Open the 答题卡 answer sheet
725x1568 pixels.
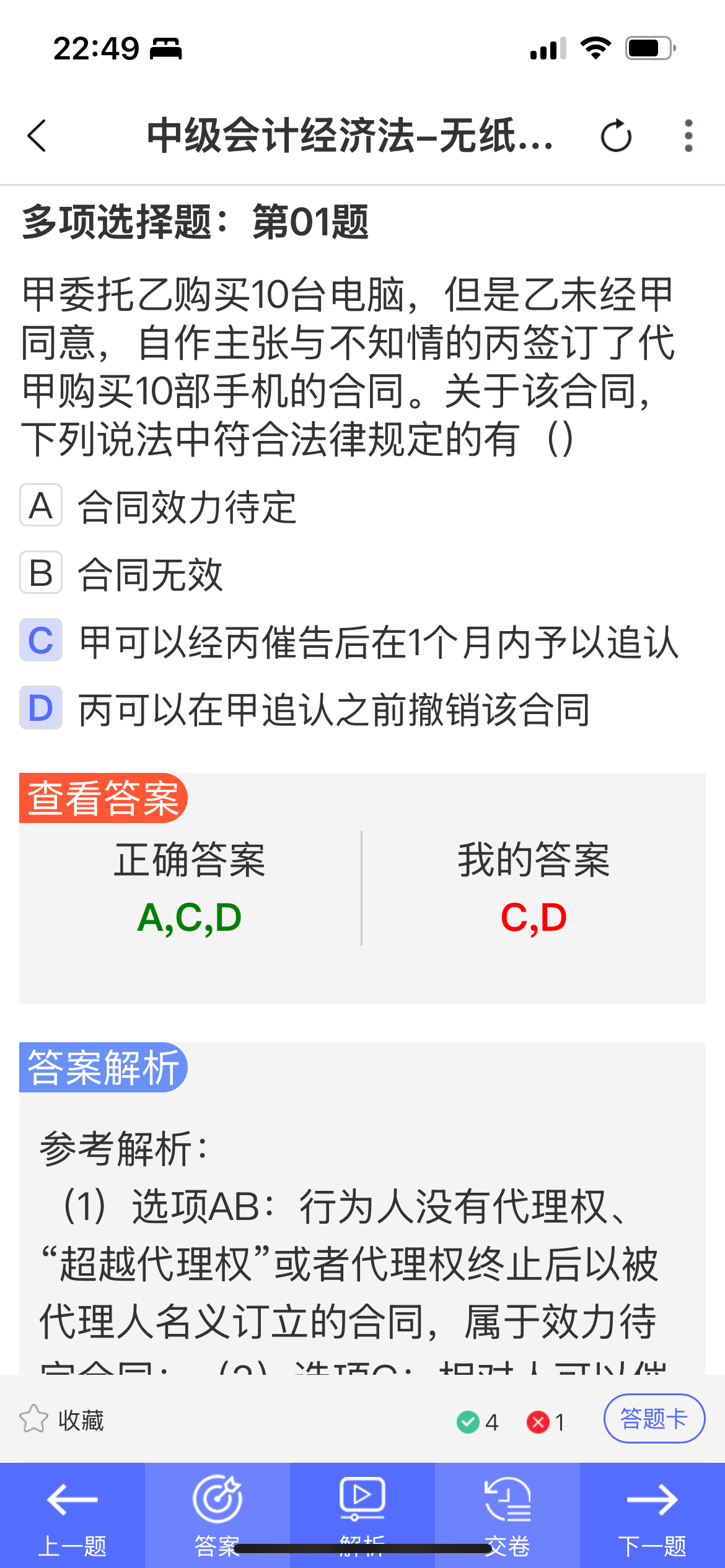click(x=654, y=1419)
